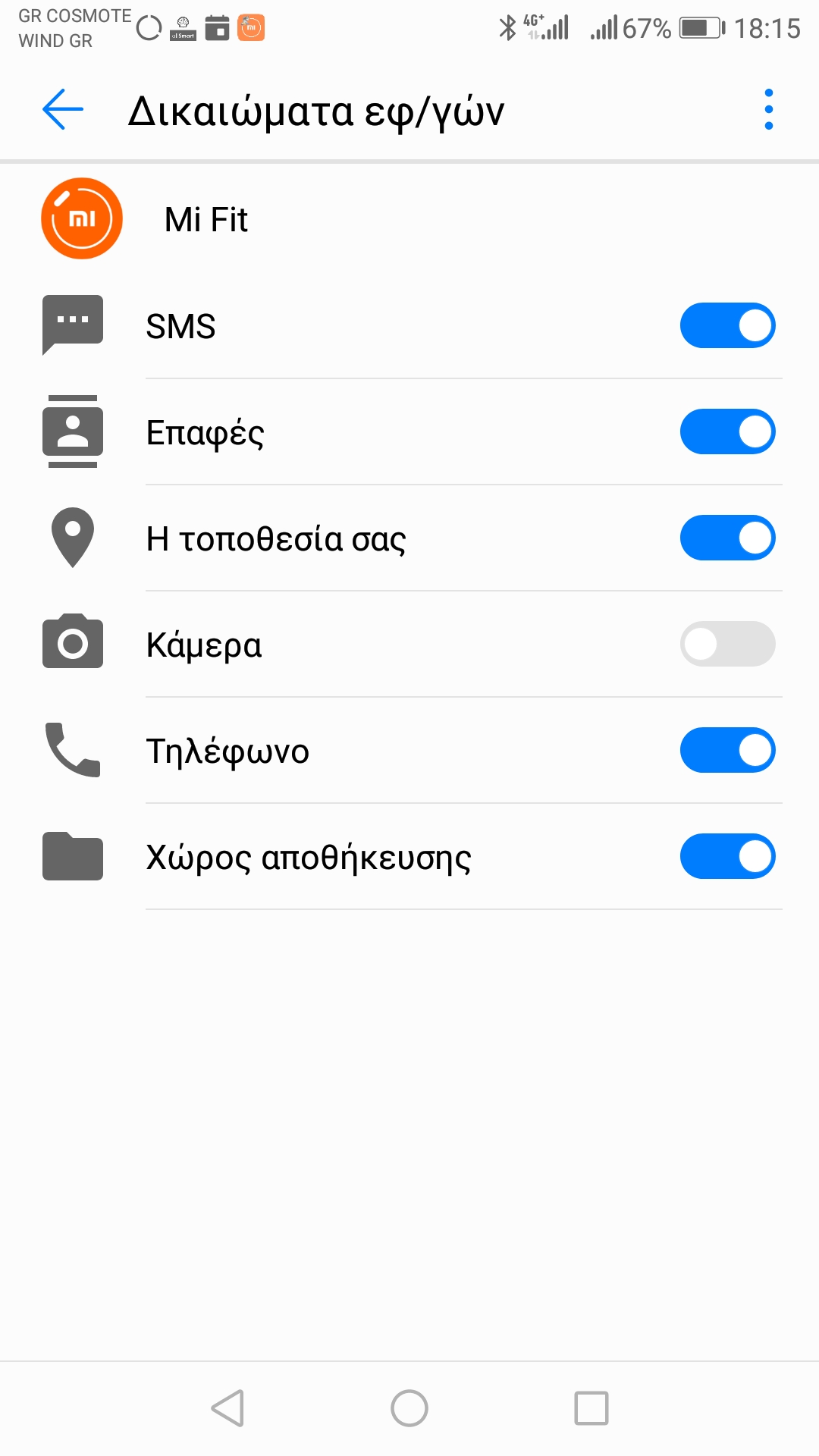Screen dimensions: 819x1456
Task: Disable the SMS permission toggle
Action: 727,326
